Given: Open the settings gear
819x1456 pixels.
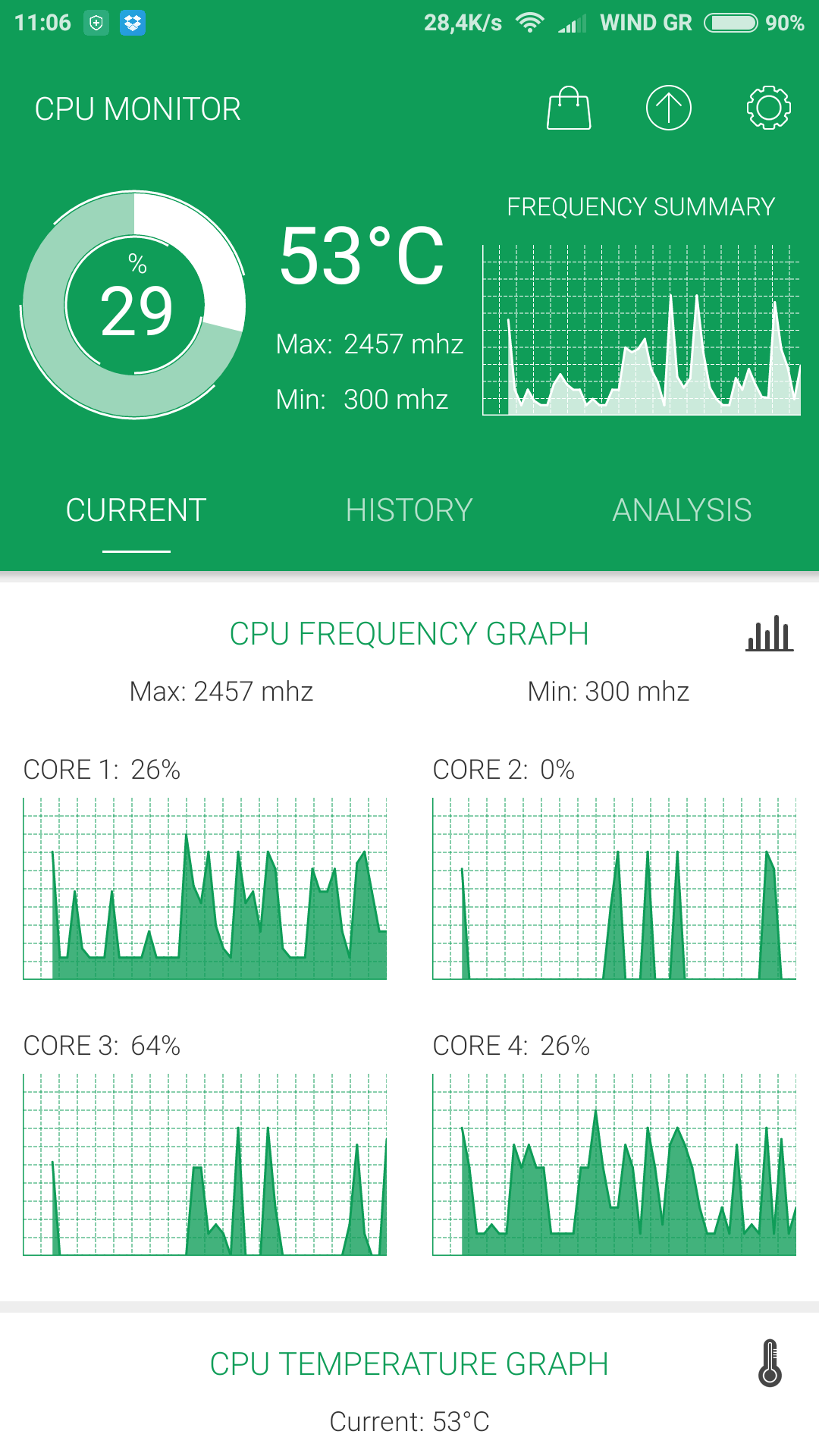Looking at the screenshot, I should [768, 108].
